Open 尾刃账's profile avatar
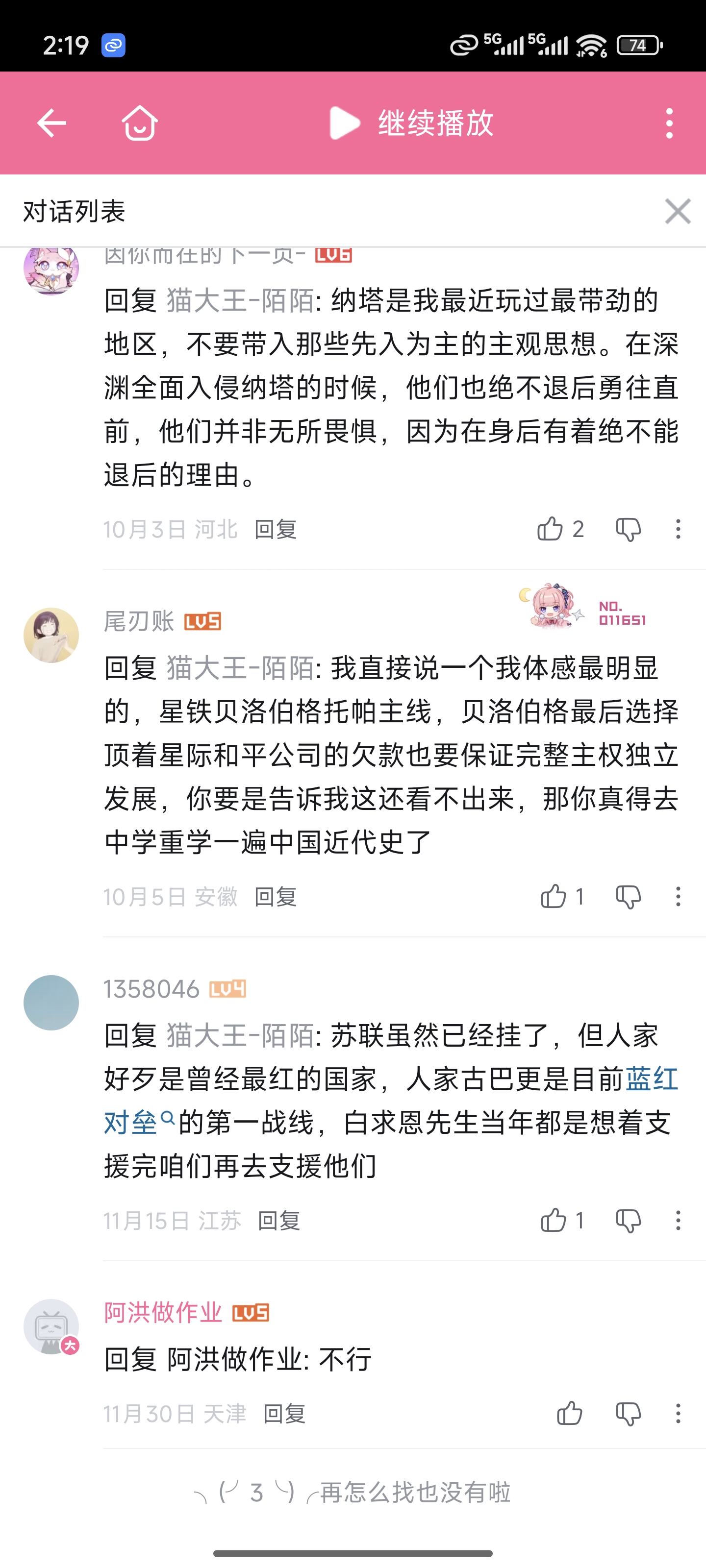706x1568 pixels. [x=51, y=635]
